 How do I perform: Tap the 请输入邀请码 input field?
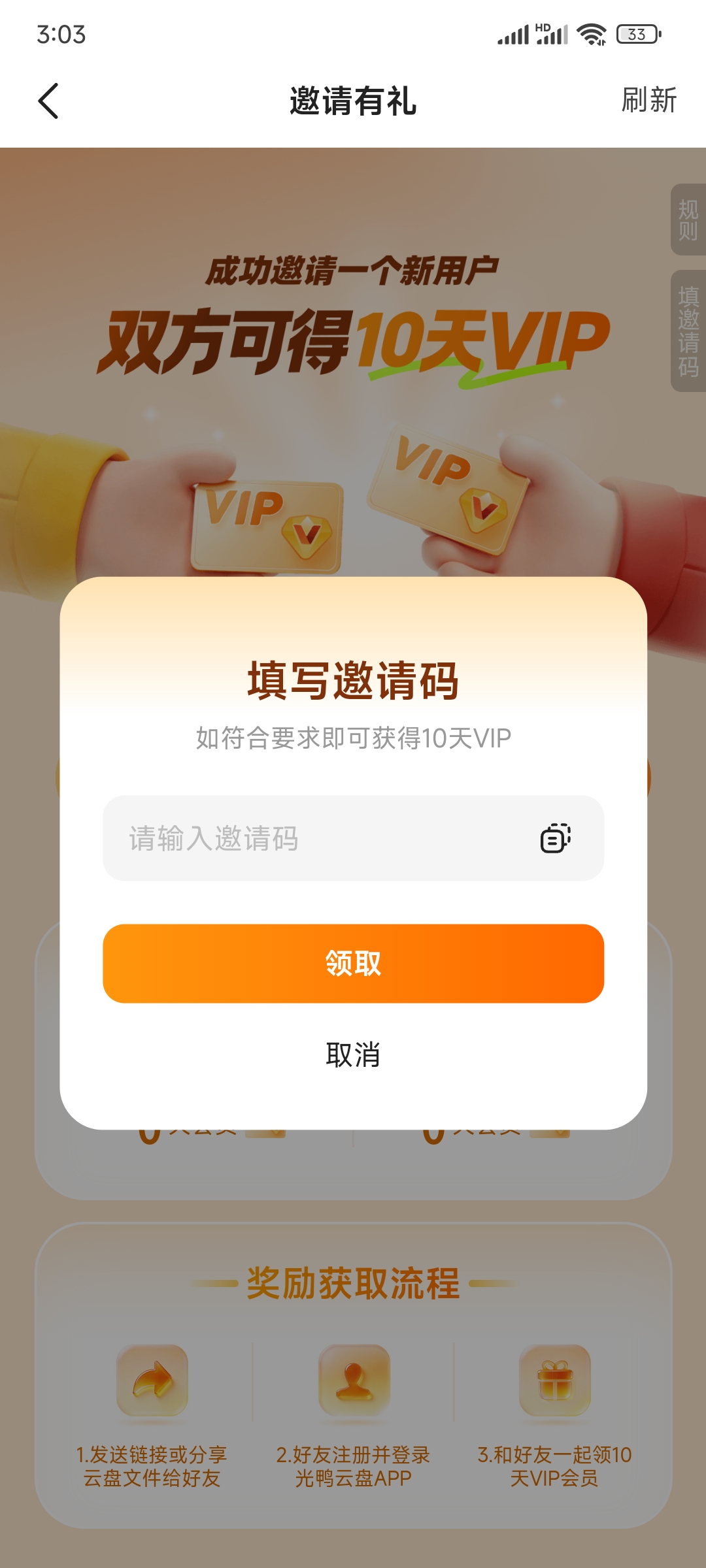[294, 841]
